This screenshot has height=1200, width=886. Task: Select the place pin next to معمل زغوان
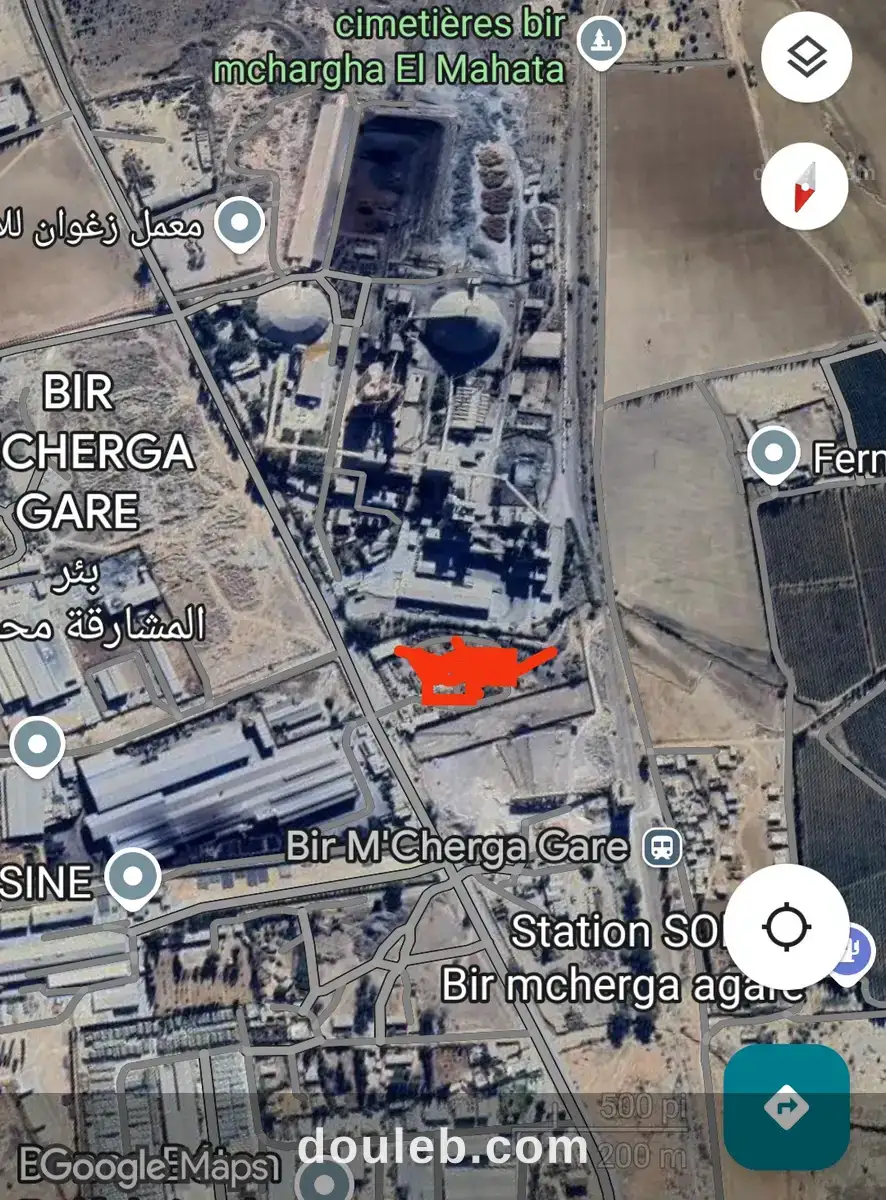click(x=240, y=224)
